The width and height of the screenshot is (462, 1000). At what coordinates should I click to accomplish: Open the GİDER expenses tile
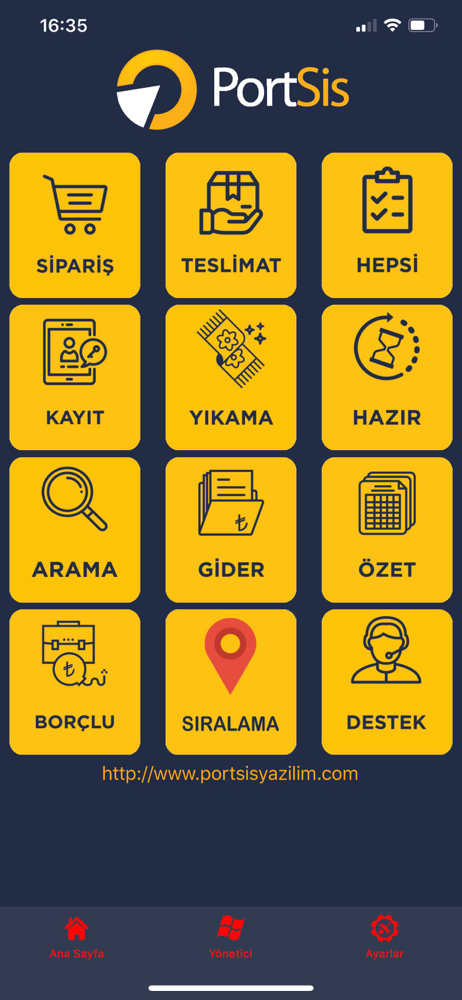[231, 530]
